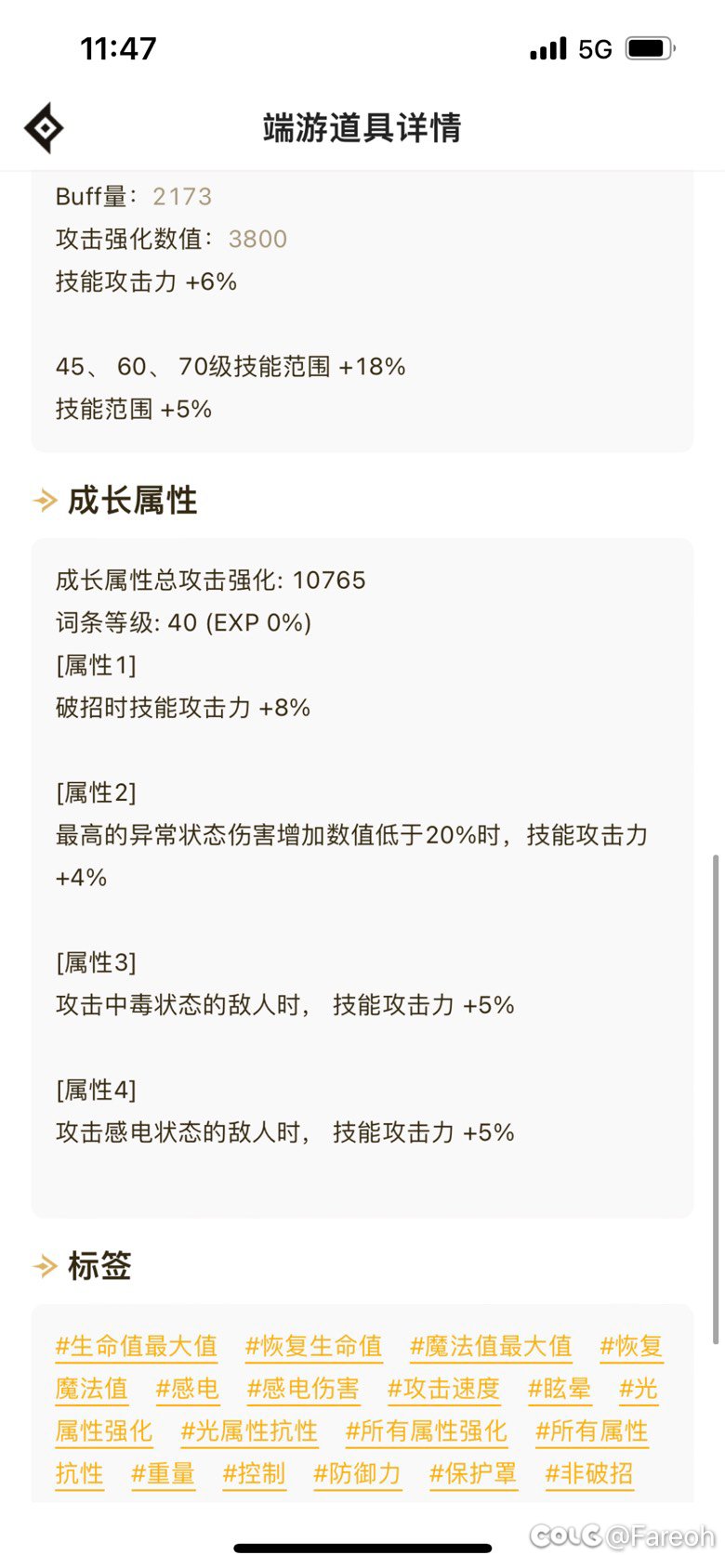Screen dimensions: 725x1568
Task: Select the #重量 tag
Action: pos(164,1474)
